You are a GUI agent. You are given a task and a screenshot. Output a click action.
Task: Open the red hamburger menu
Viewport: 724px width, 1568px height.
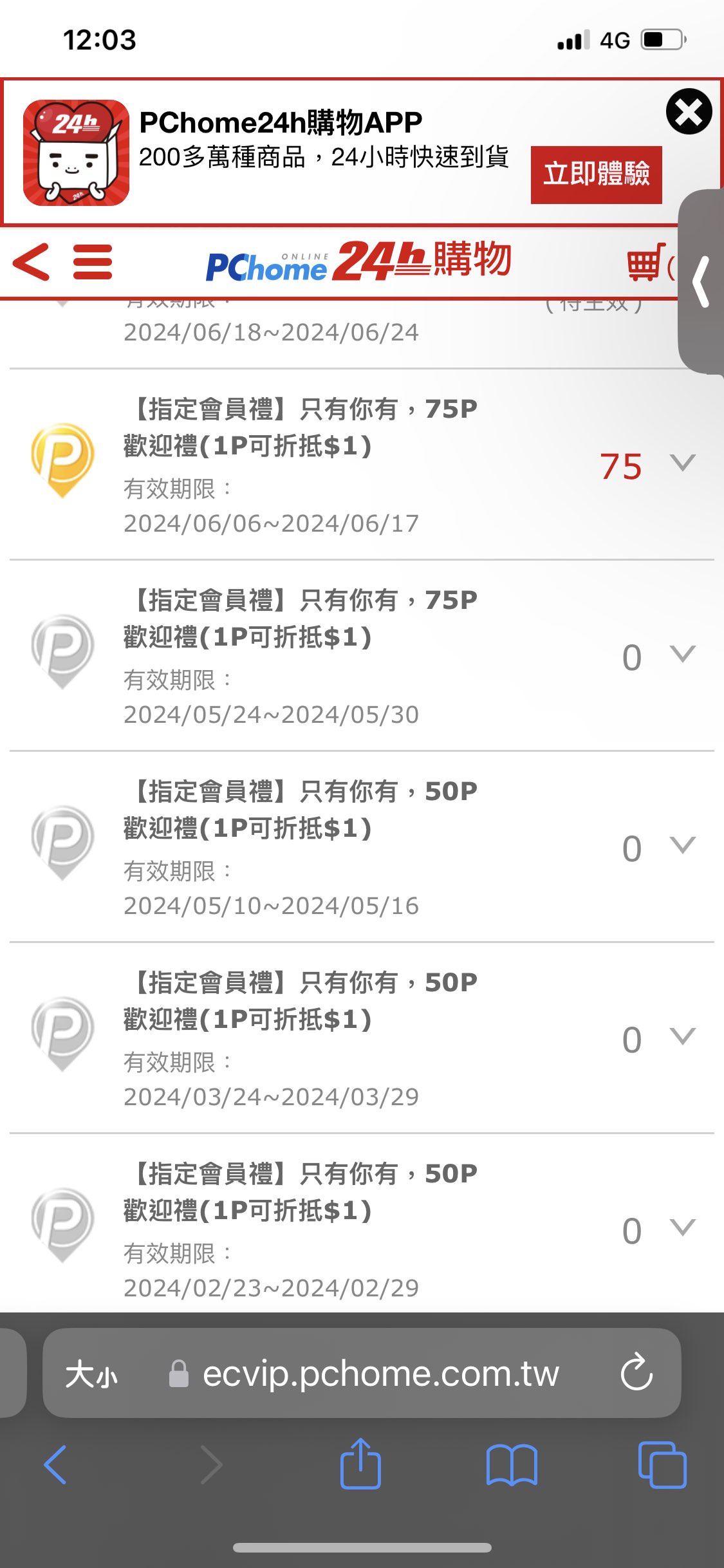point(93,262)
